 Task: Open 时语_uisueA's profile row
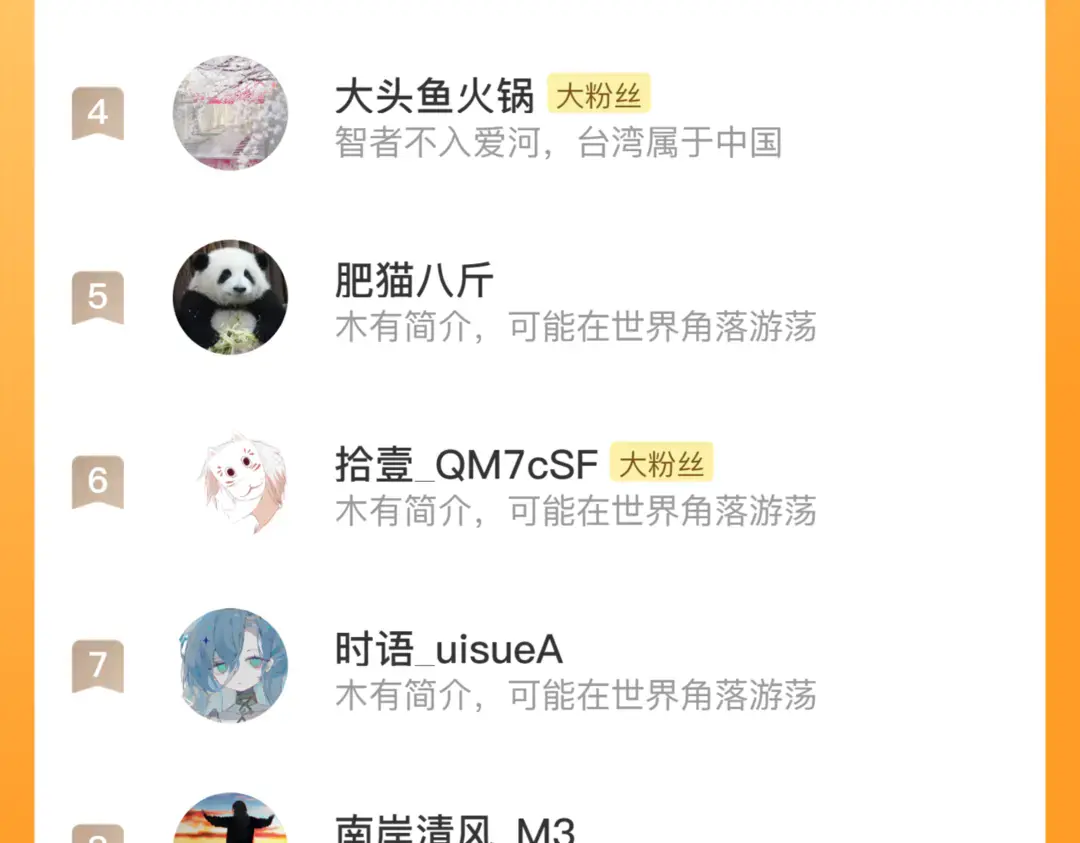tap(540, 666)
